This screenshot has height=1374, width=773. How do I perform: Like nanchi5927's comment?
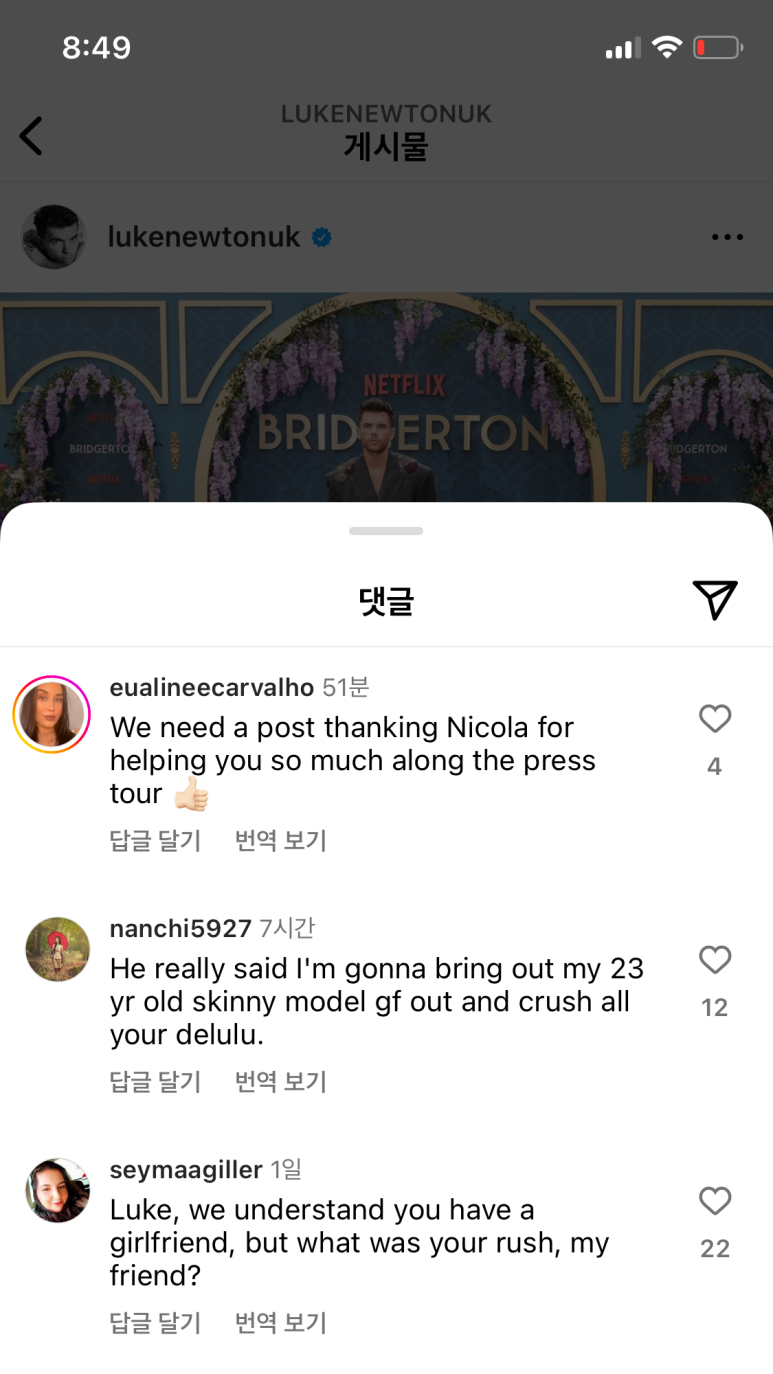714,960
